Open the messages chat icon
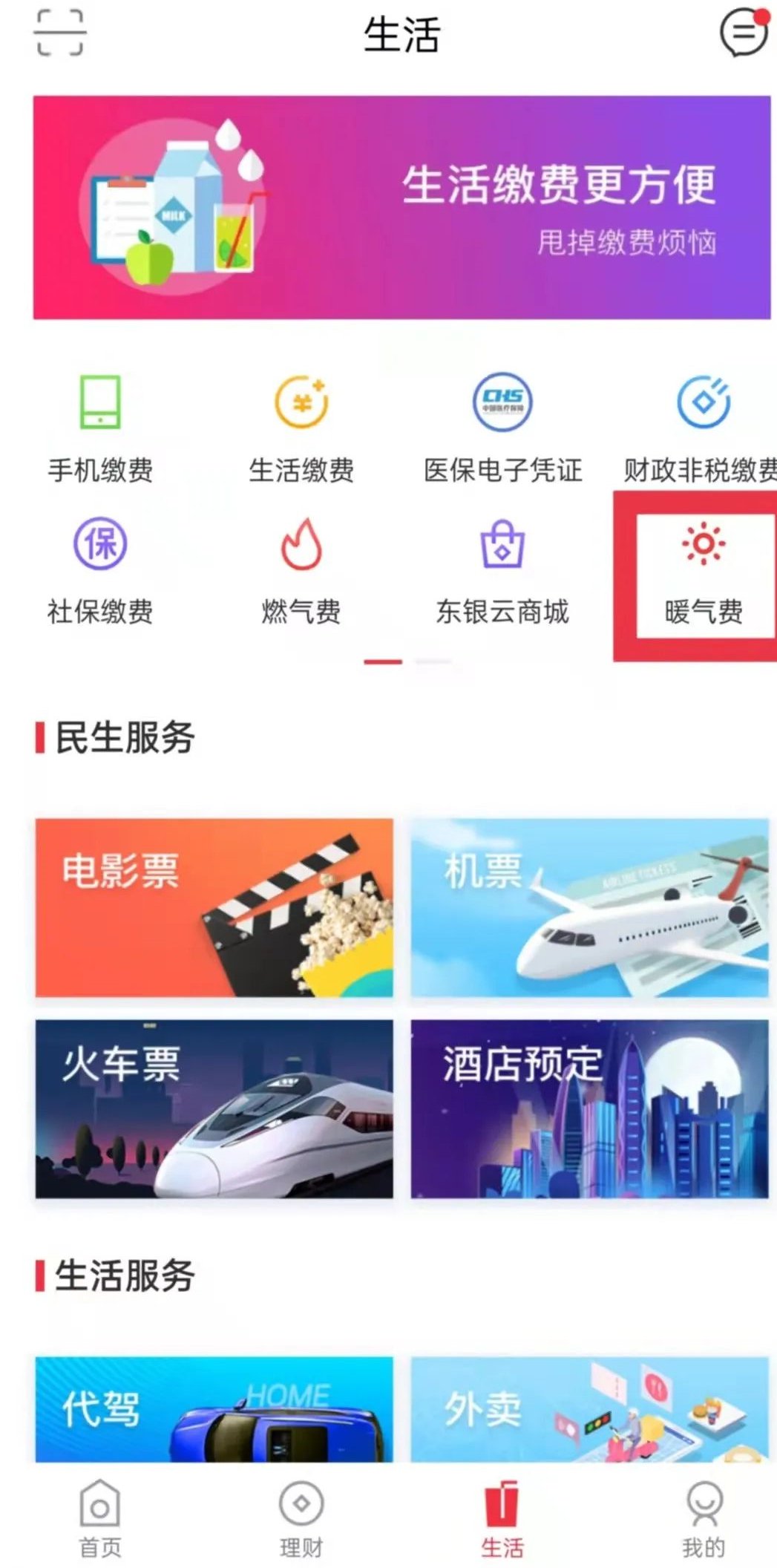Screen dimensions: 777x1568 743,33
